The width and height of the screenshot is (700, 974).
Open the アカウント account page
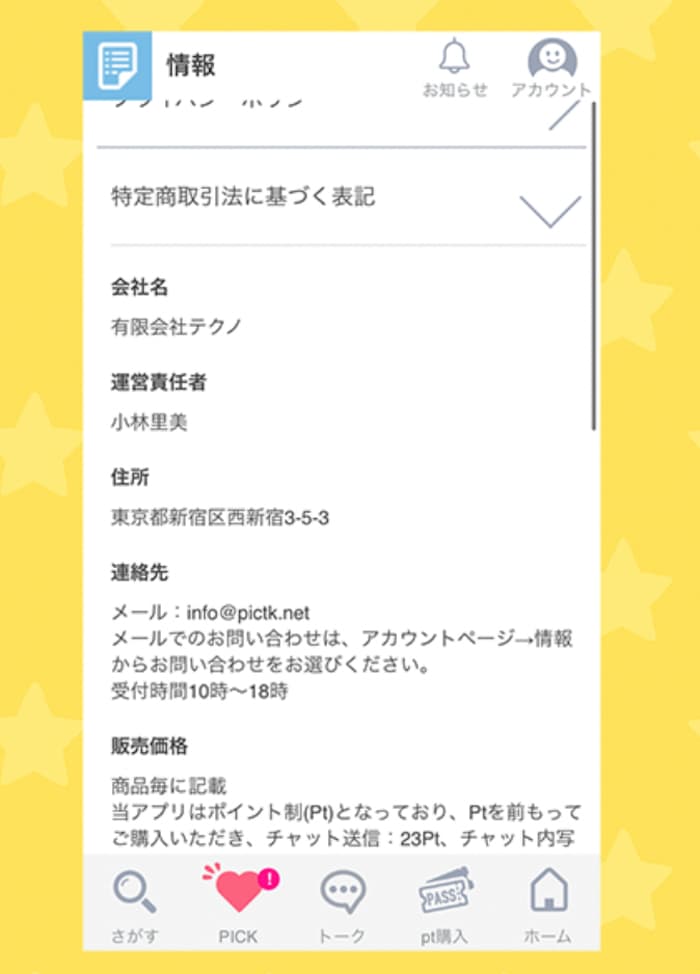pyautogui.click(x=551, y=66)
